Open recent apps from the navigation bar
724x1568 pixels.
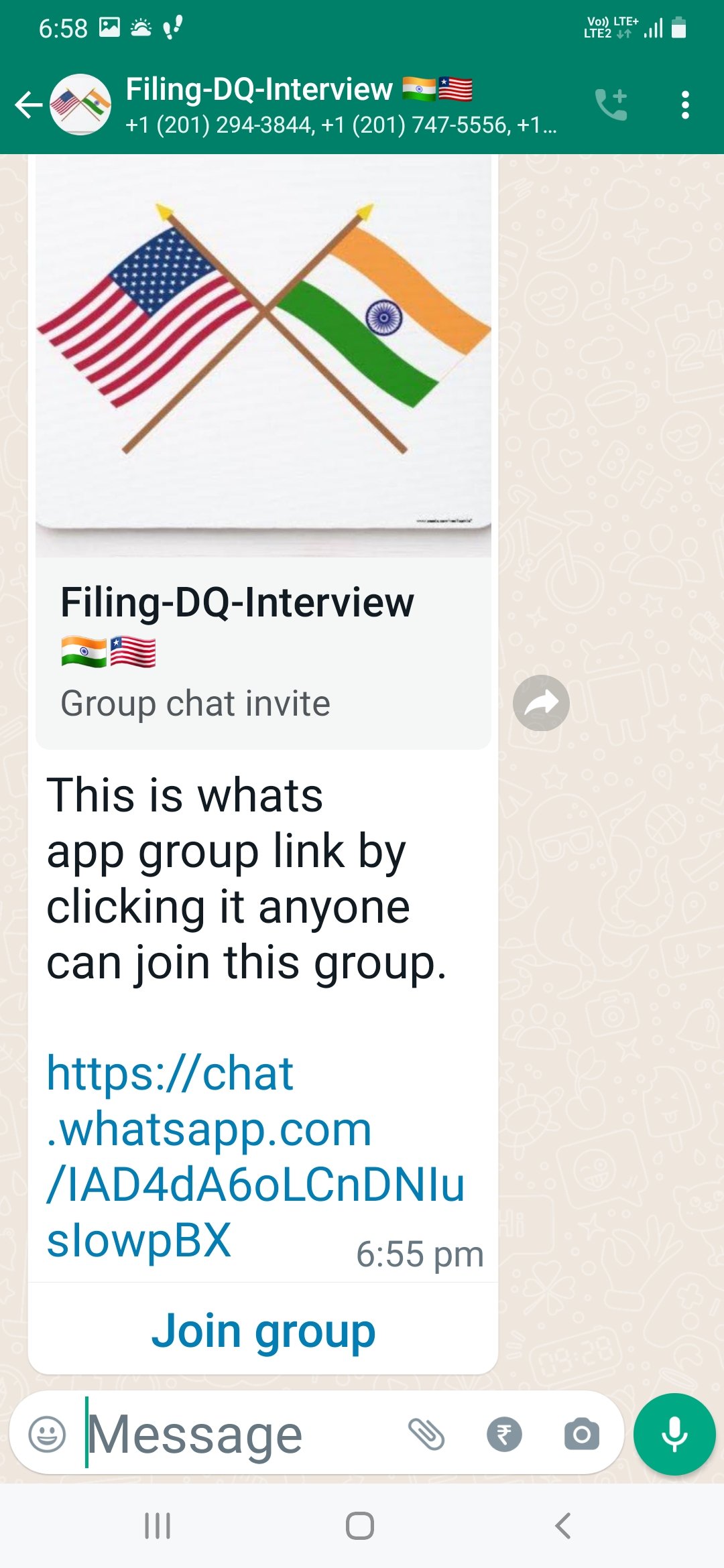[x=158, y=1526]
